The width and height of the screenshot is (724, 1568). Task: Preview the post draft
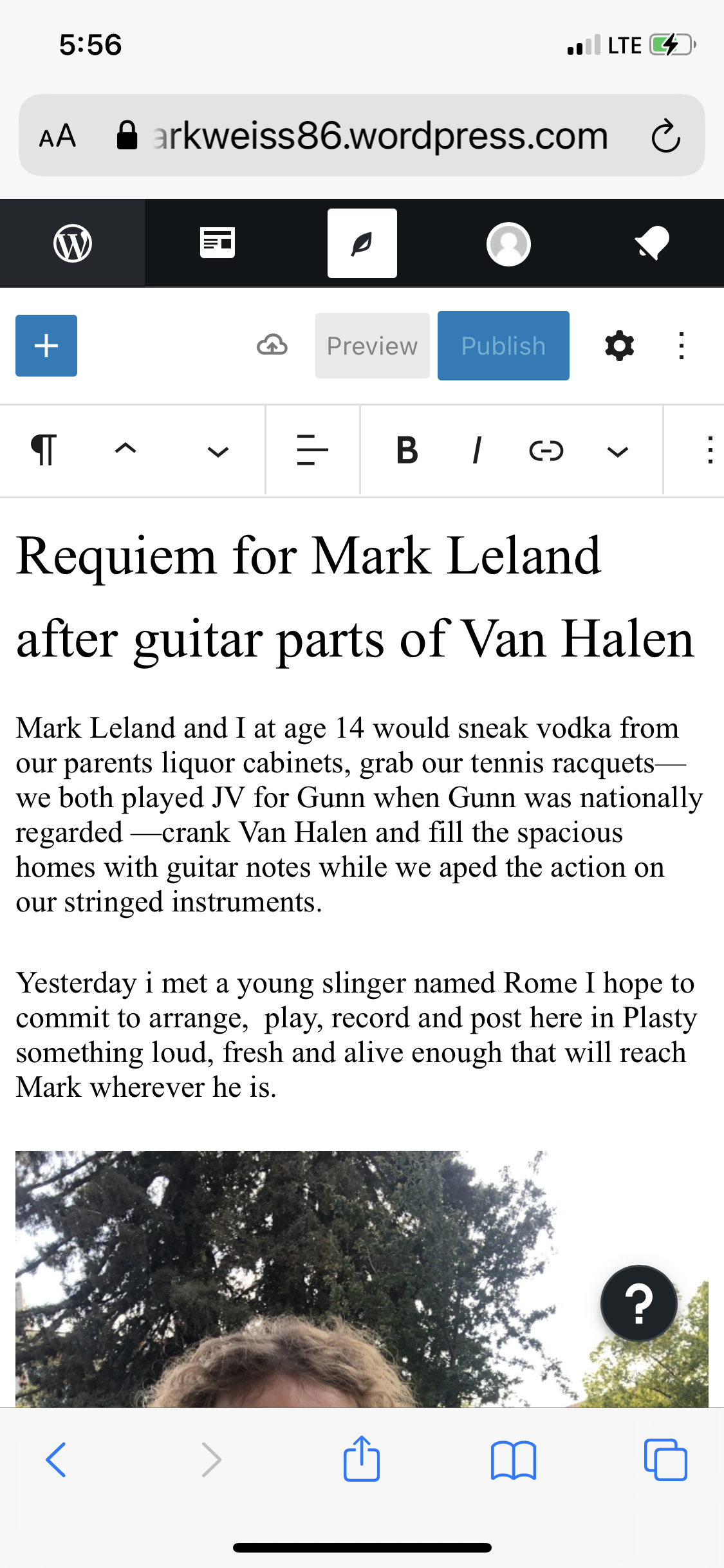pos(372,346)
